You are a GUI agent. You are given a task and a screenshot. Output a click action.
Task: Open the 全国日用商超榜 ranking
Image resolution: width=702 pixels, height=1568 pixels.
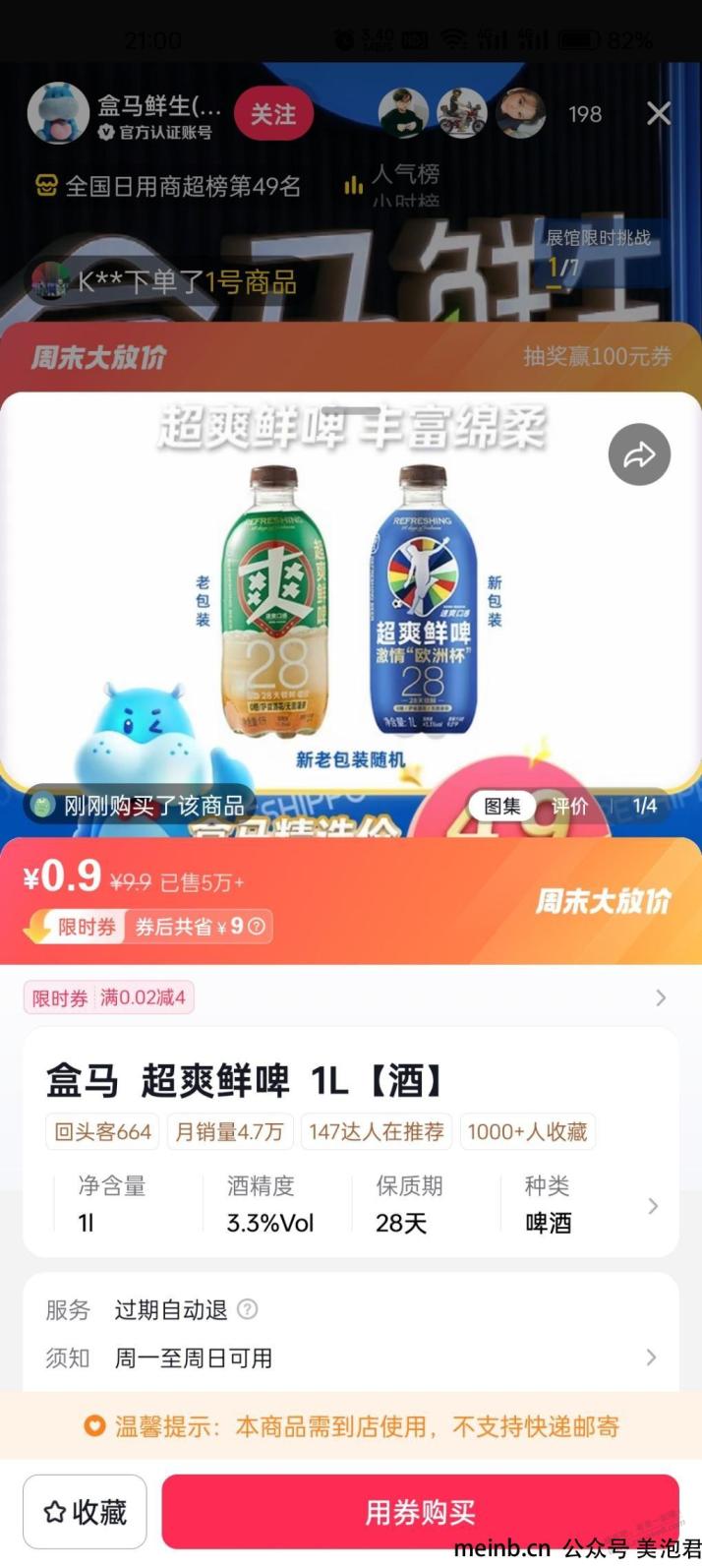(x=169, y=186)
